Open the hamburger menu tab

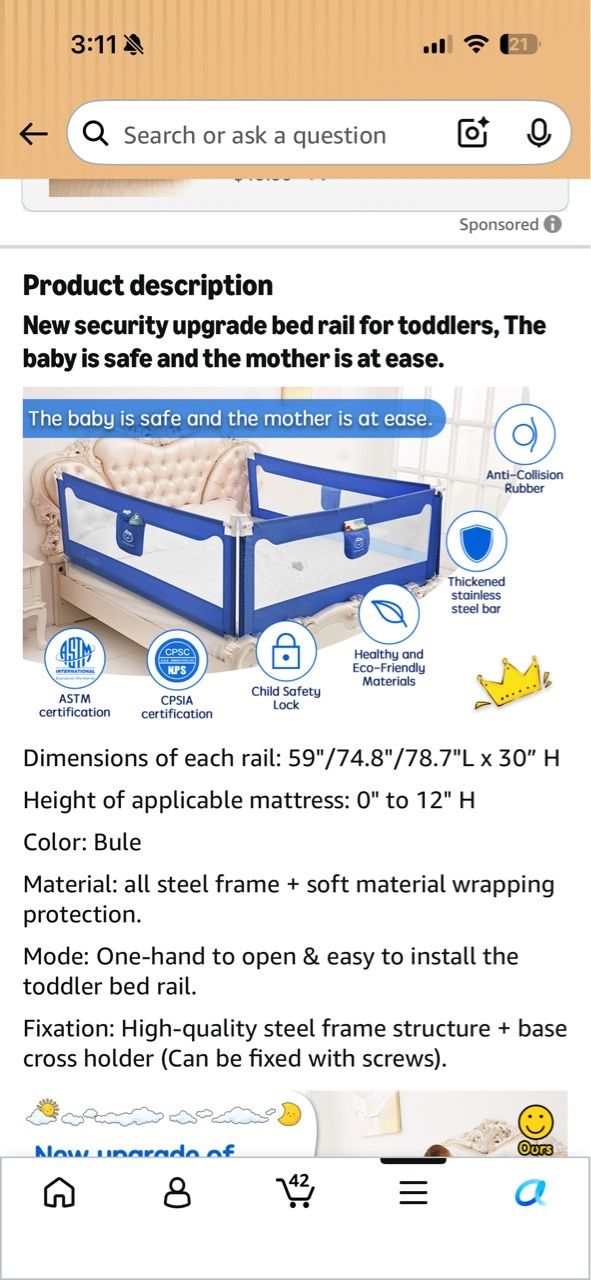[413, 1192]
